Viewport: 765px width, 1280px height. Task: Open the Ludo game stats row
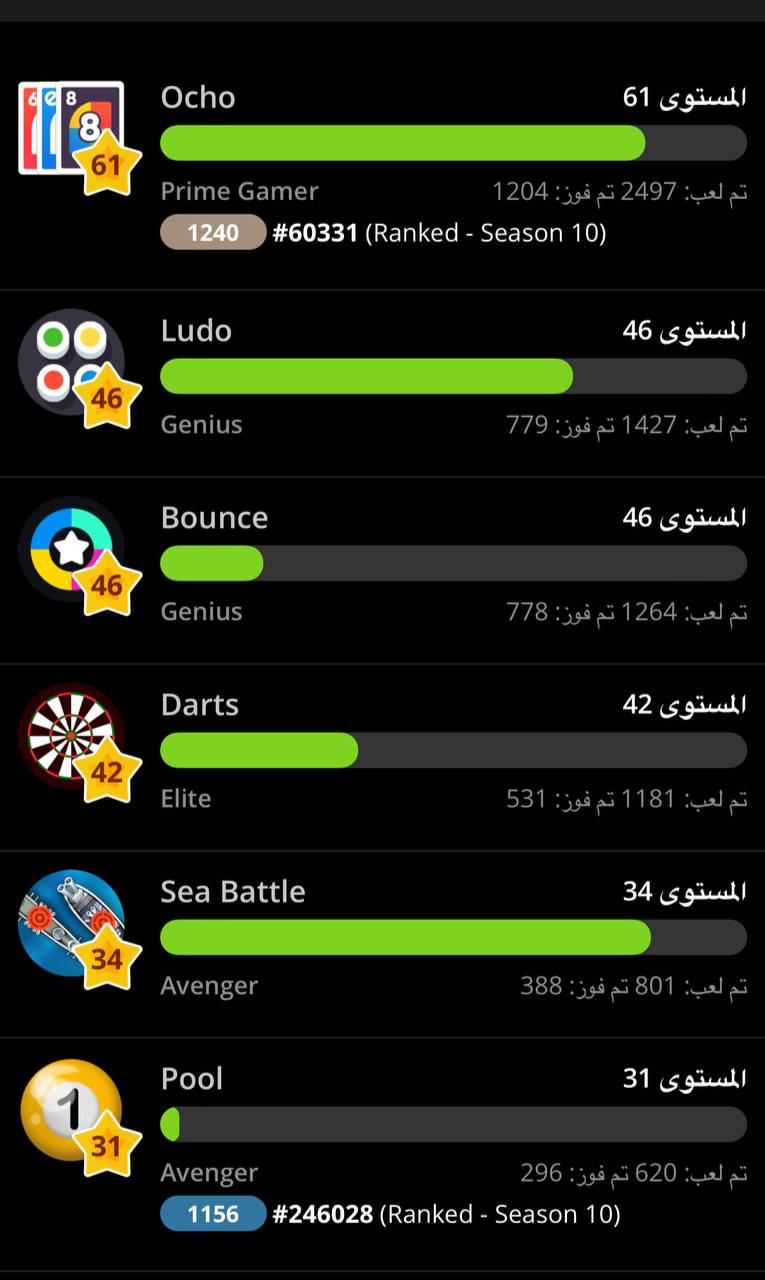pyautogui.click(x=382, y=378)
